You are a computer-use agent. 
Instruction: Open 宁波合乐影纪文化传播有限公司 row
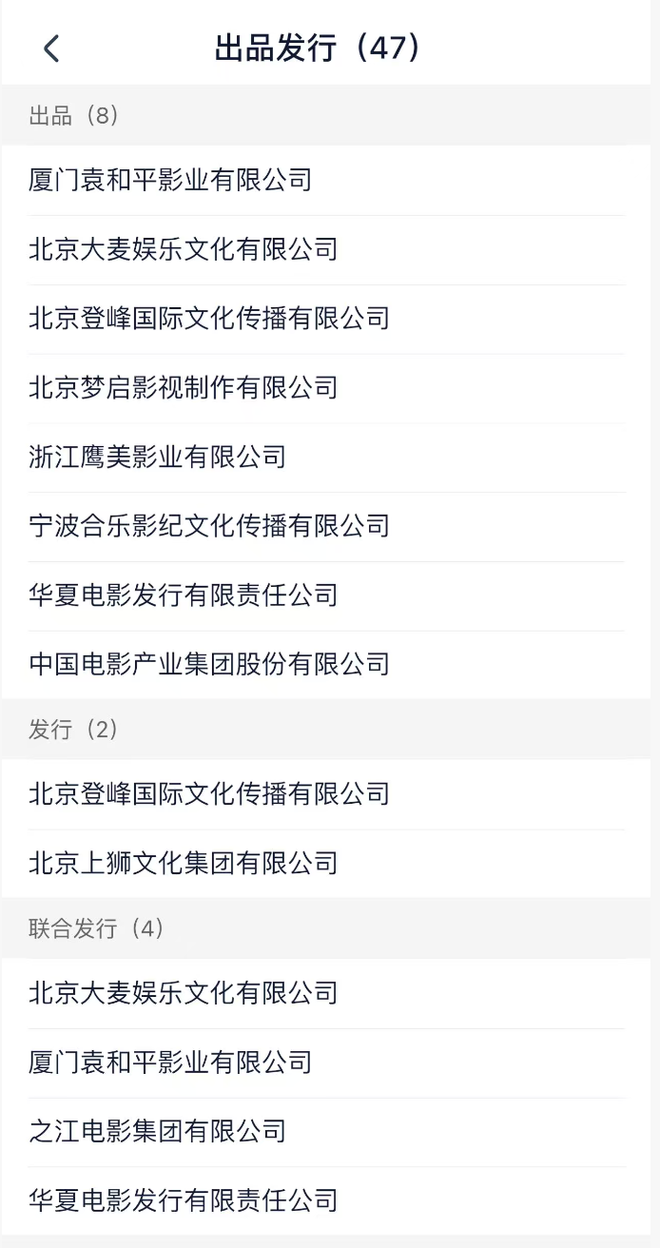[209, 526]
